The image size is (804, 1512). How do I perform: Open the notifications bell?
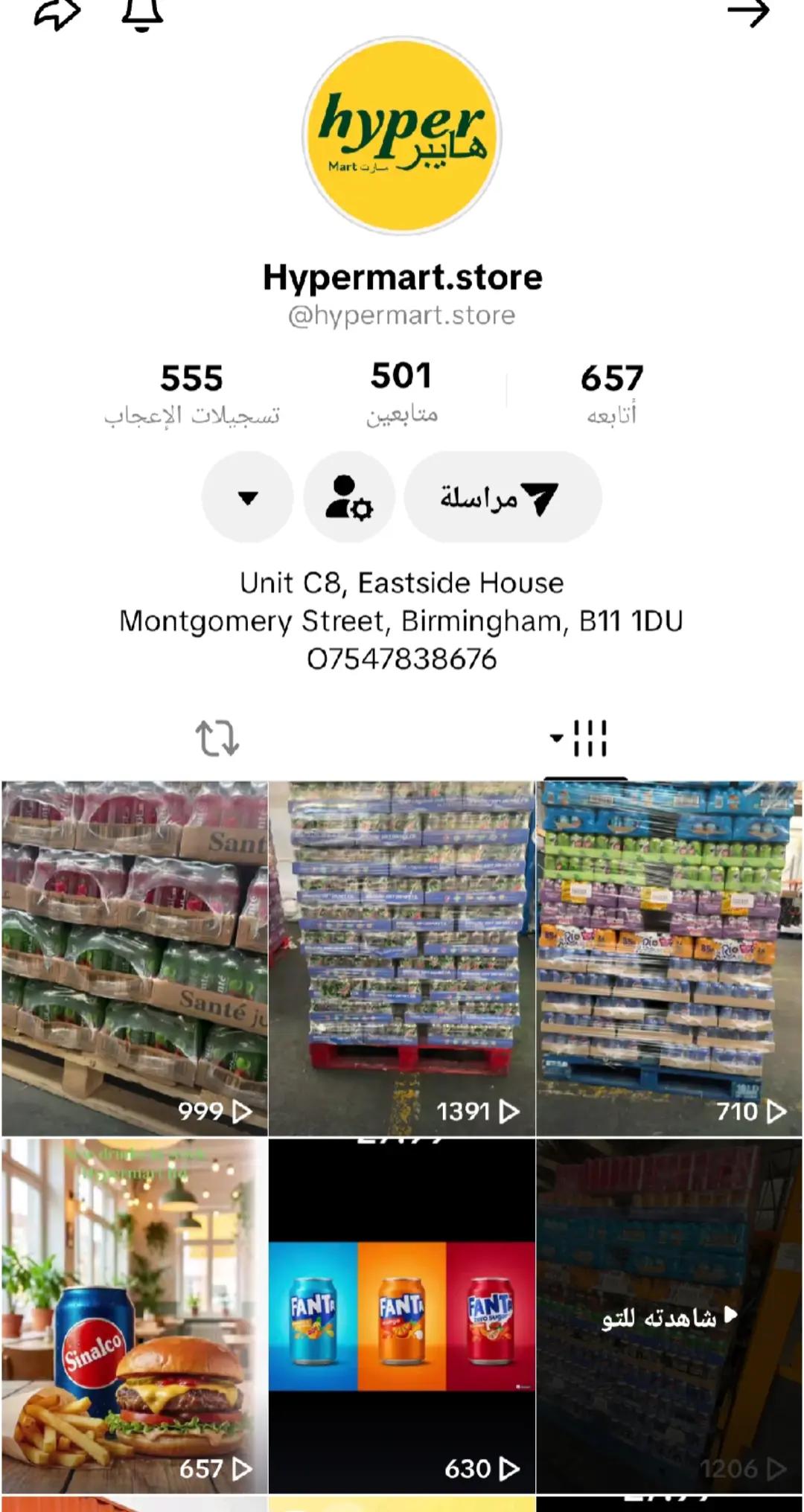coord(142,13)
